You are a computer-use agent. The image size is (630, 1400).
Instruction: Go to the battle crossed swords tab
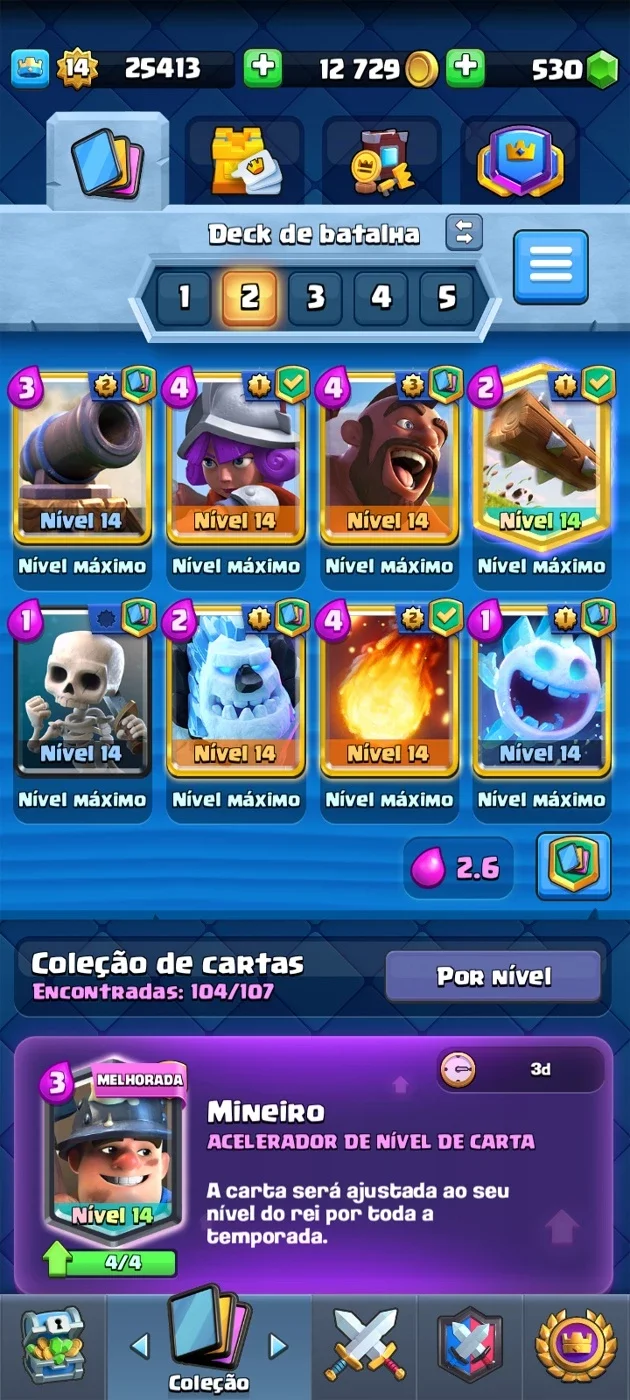(365, 1344)
